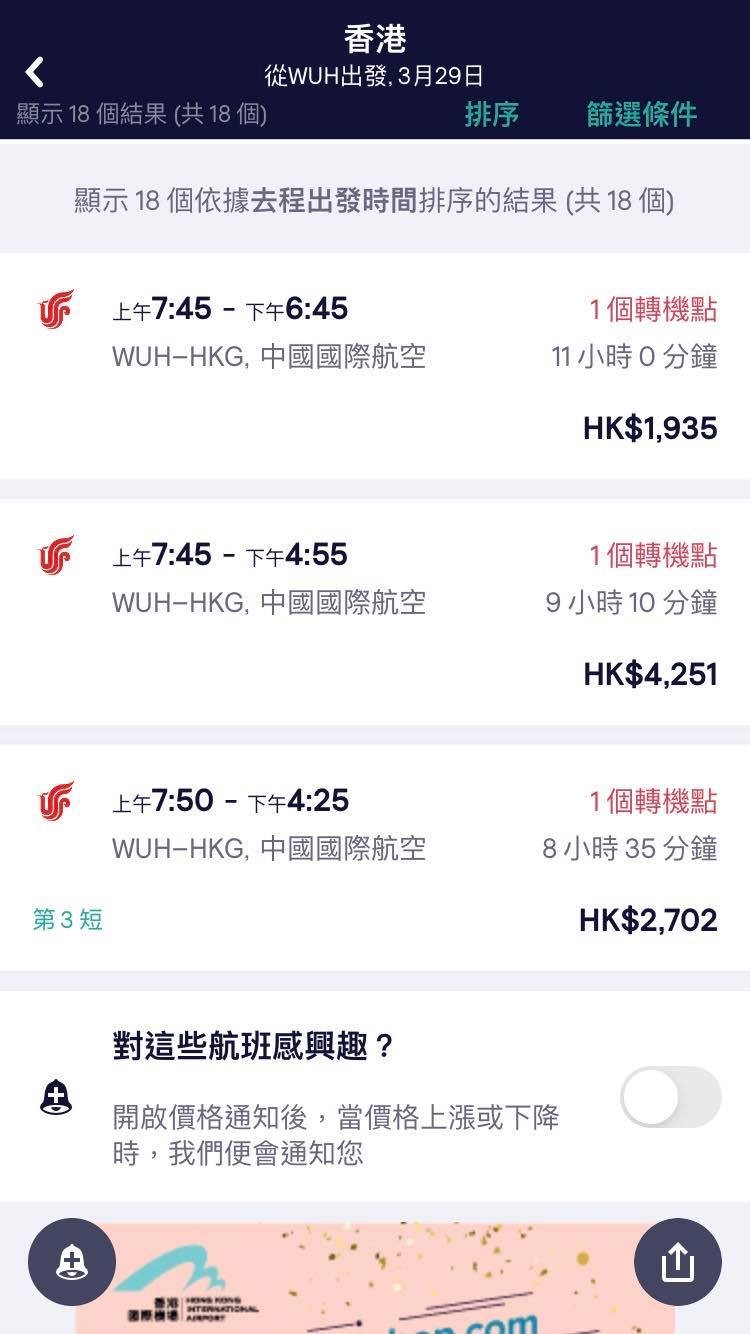Enable the price alert switch

(x=670, y=1097)
